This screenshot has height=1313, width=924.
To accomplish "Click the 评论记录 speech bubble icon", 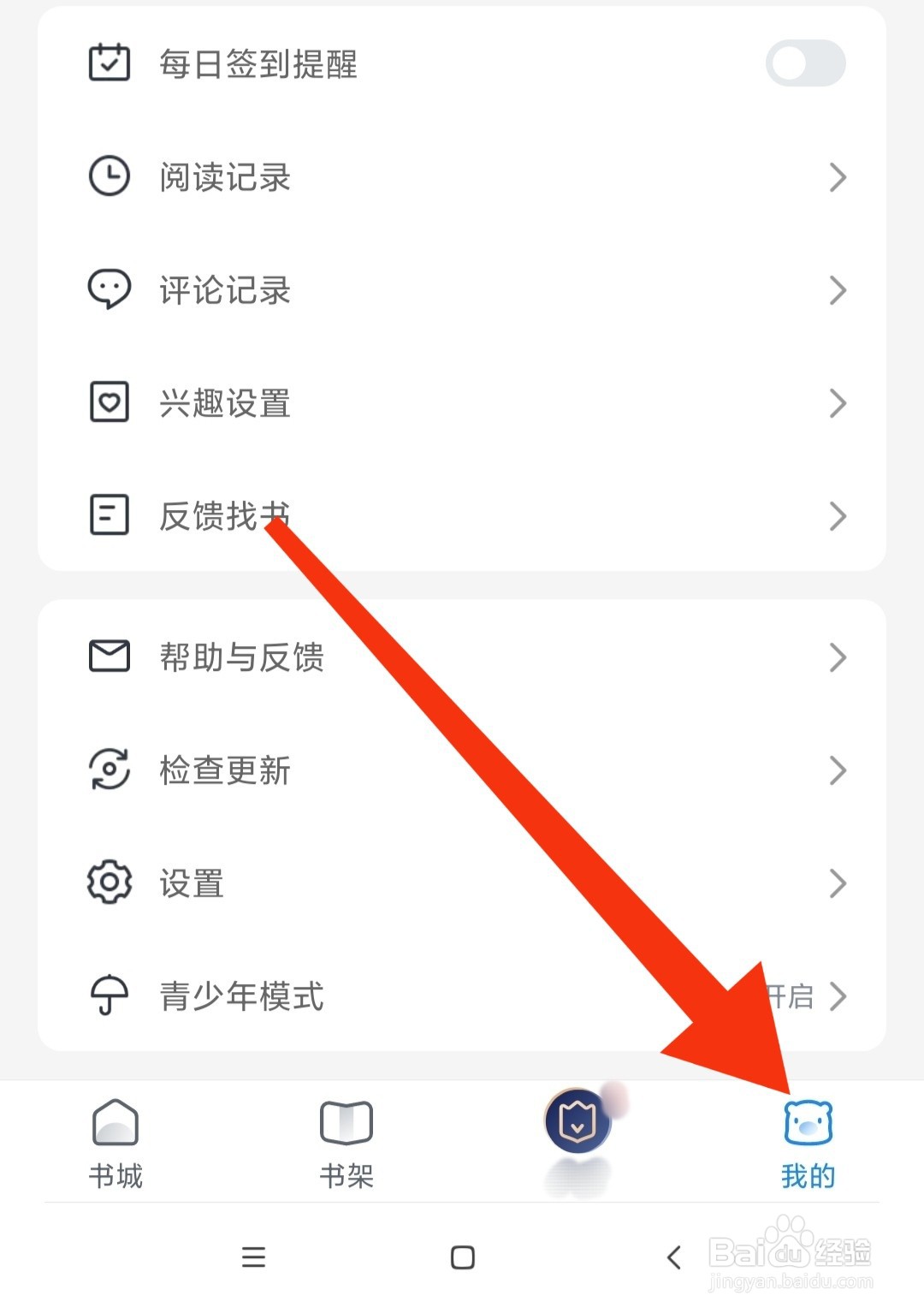I will coord(108,290).
